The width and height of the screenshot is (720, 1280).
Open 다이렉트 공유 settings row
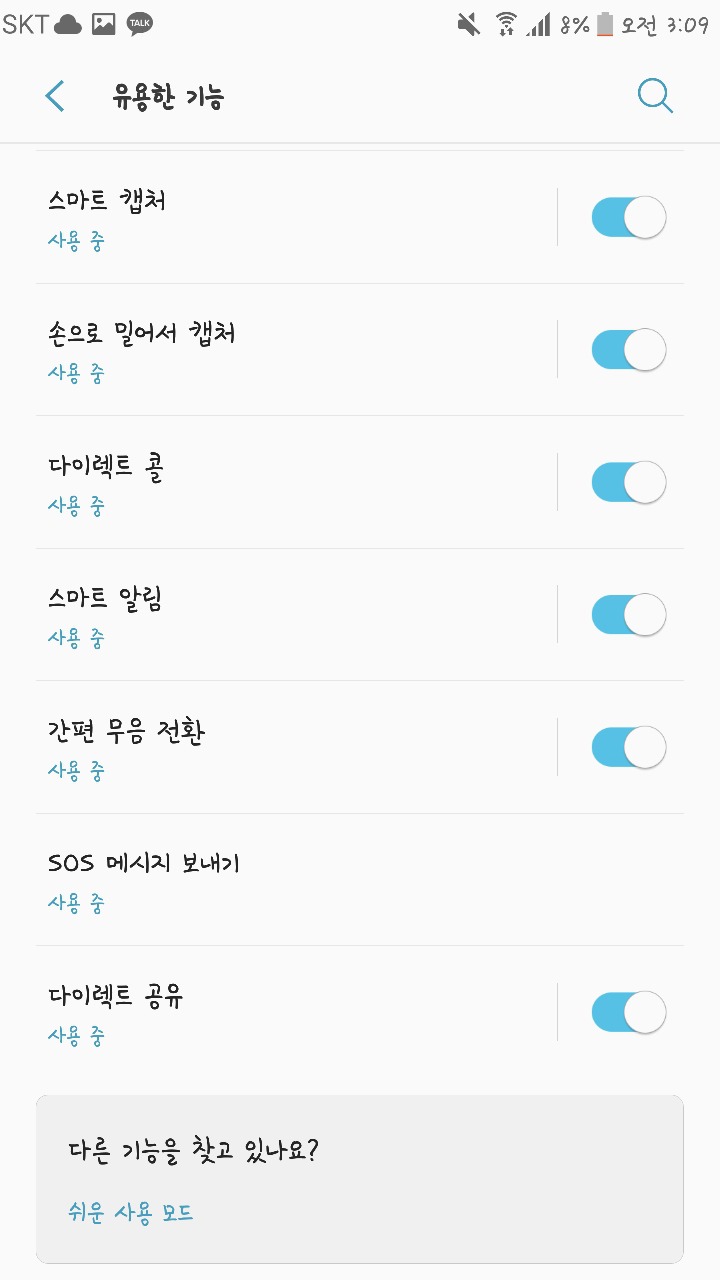coord(290,1012)
